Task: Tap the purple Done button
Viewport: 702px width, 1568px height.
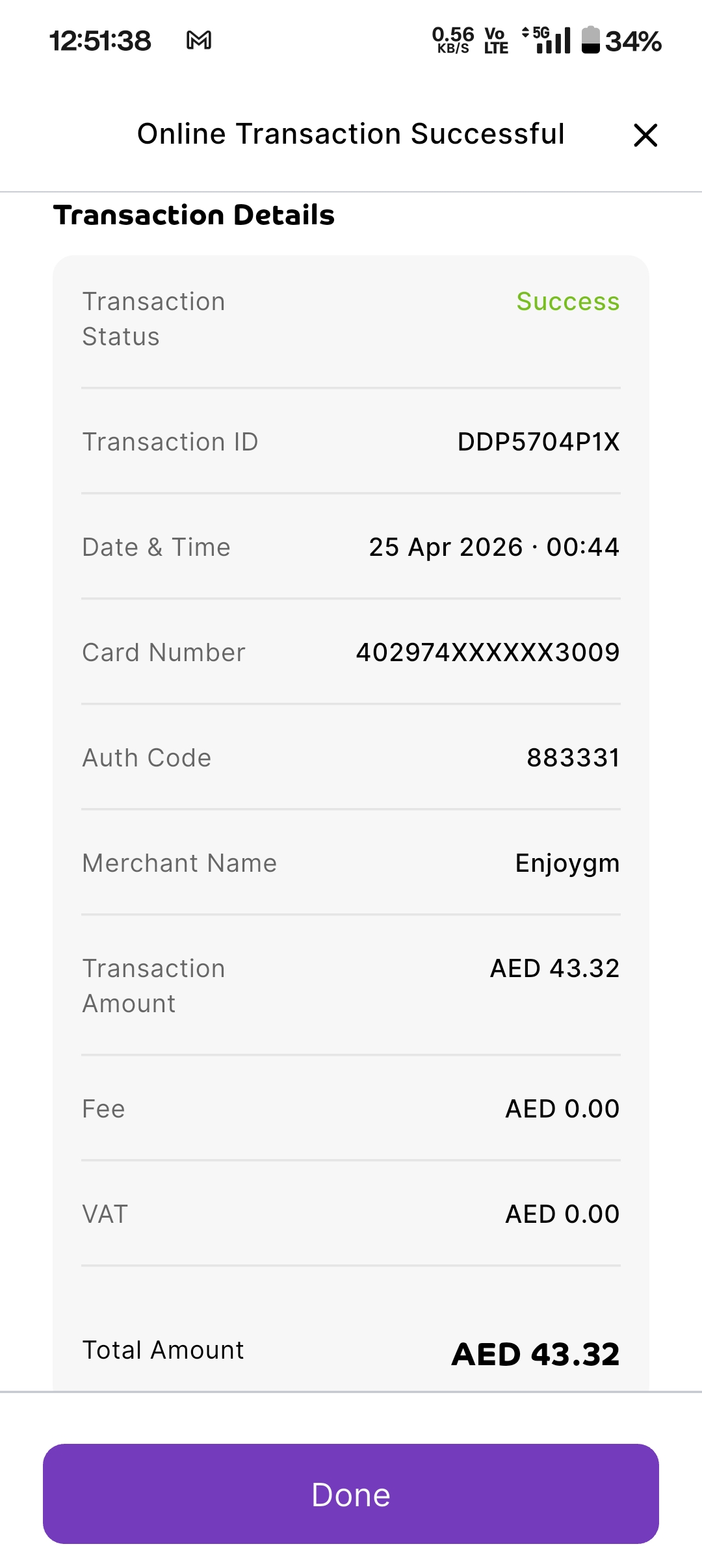Action: point(351,1493)
